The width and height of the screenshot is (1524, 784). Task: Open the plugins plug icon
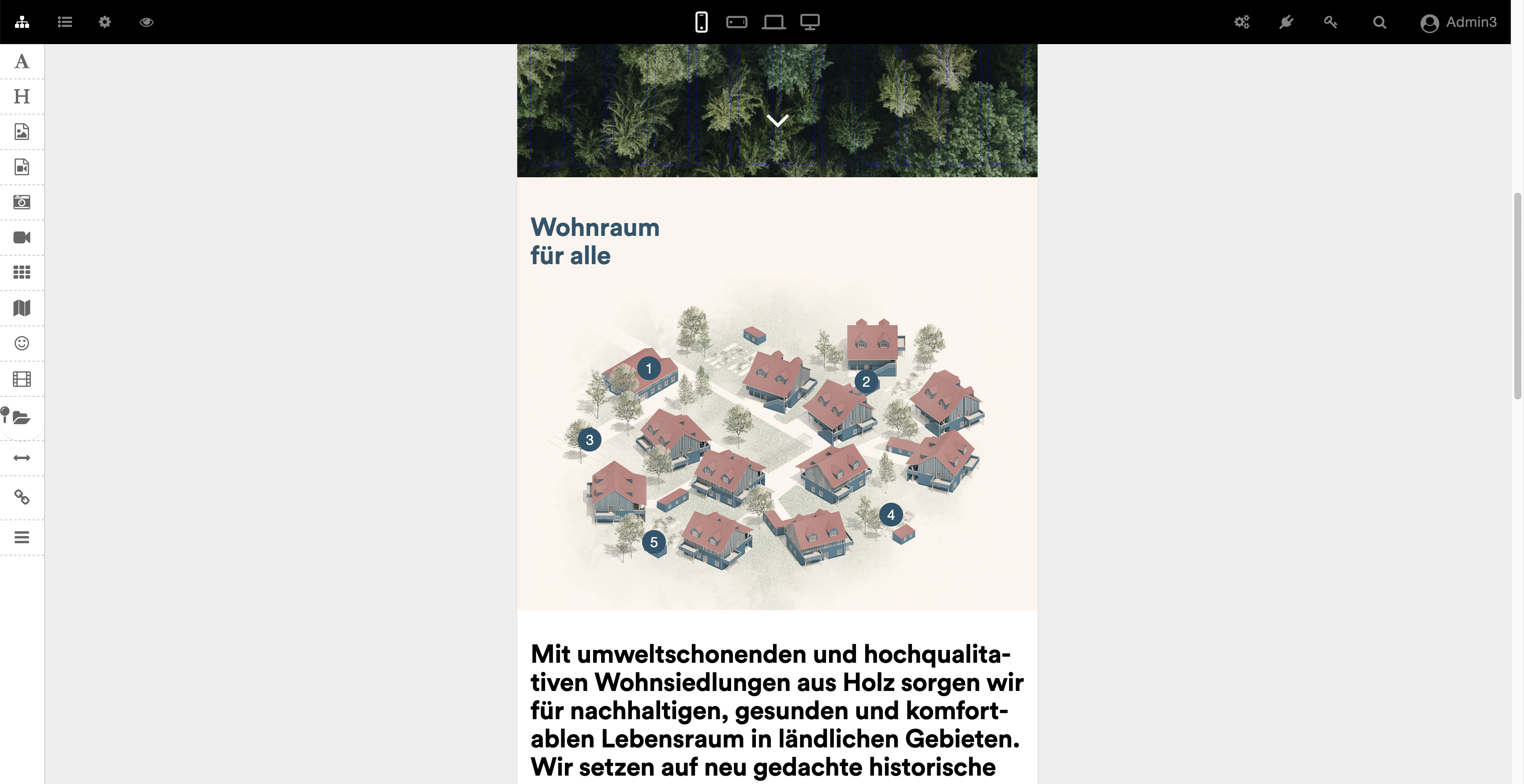point(1286,22)
